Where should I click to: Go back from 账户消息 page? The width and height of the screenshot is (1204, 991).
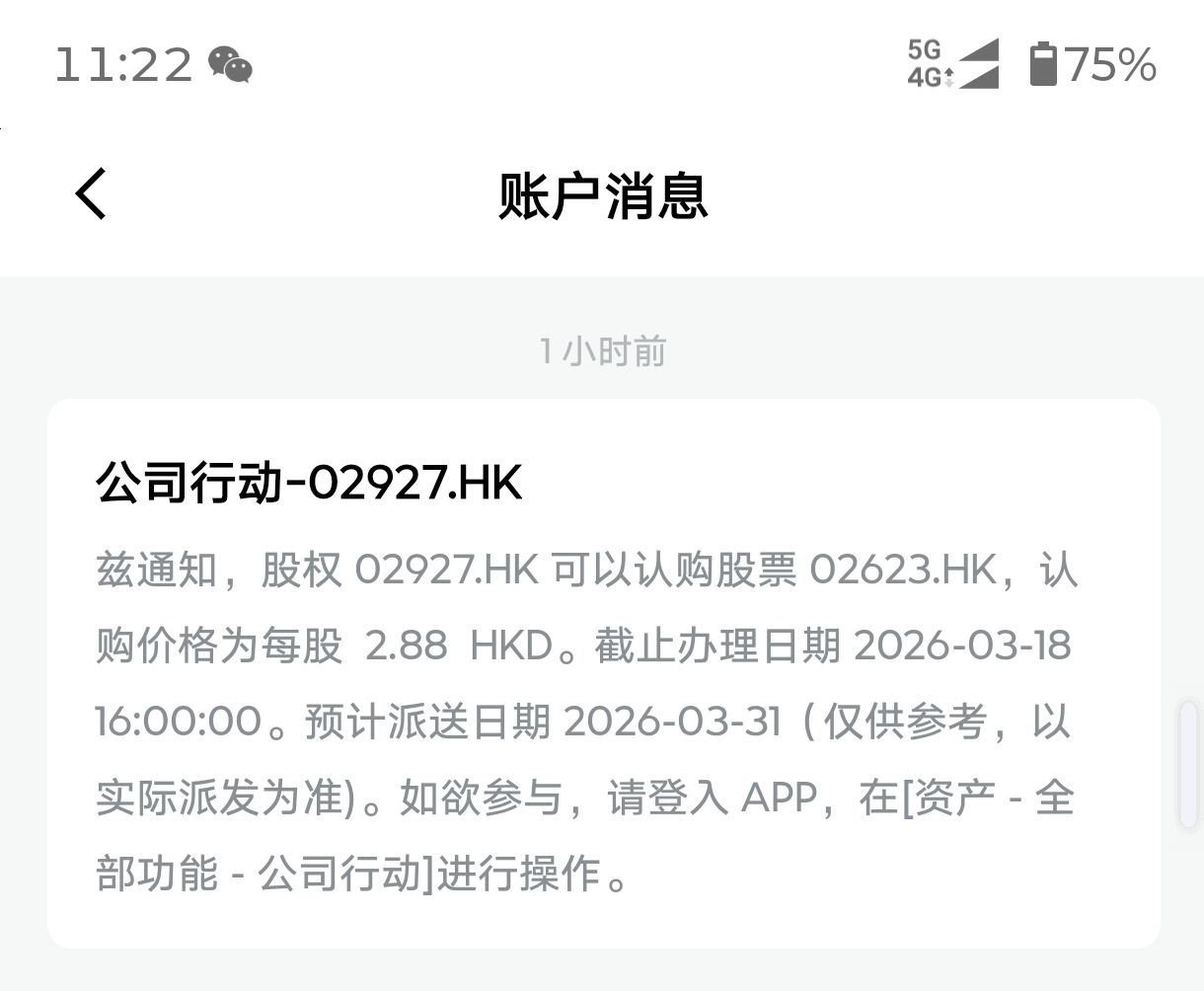(91, 192)
